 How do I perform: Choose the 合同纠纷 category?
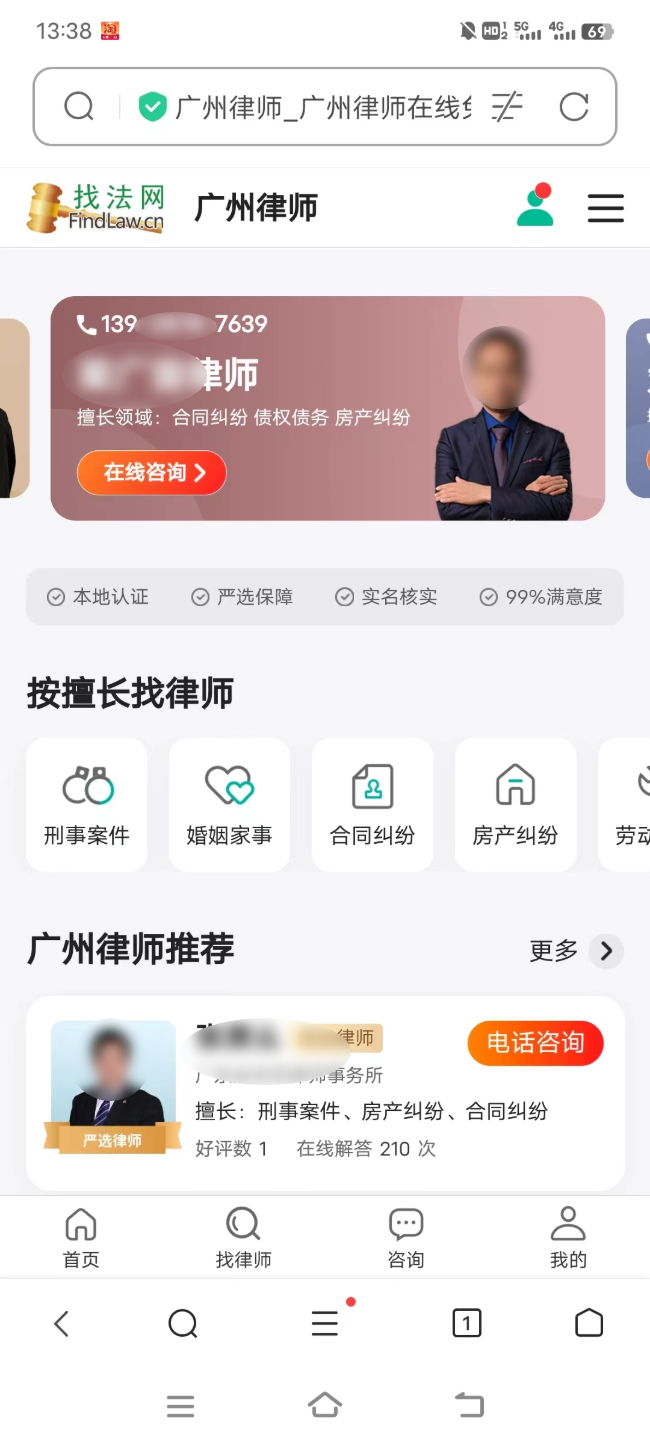372,805
